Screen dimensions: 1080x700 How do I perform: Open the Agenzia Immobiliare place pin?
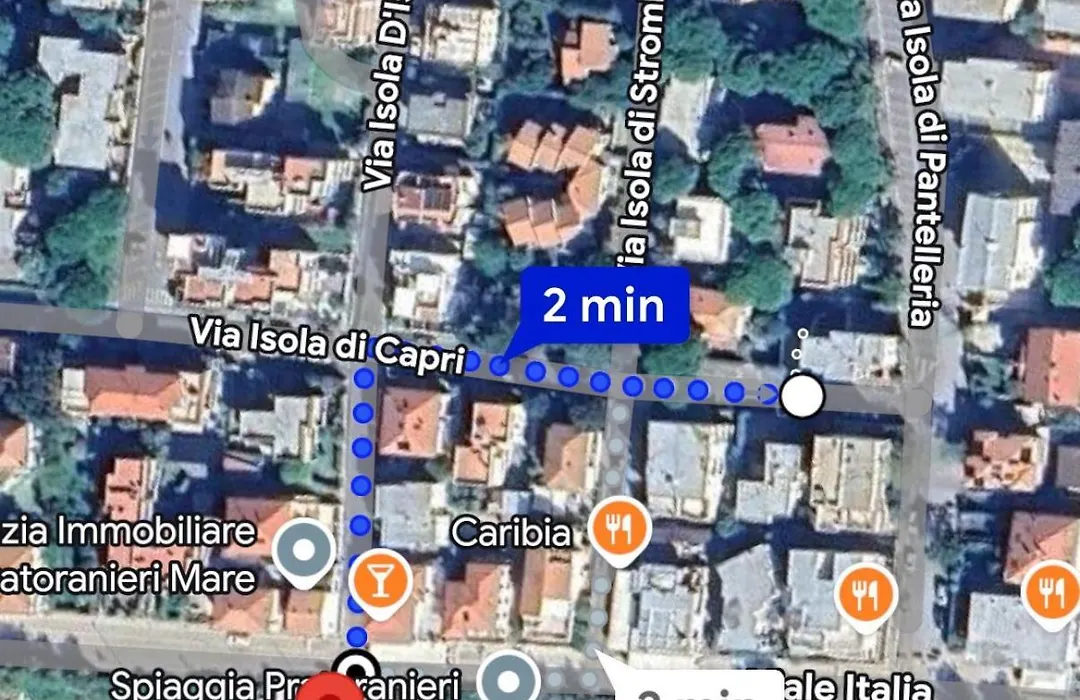(305, 549)
